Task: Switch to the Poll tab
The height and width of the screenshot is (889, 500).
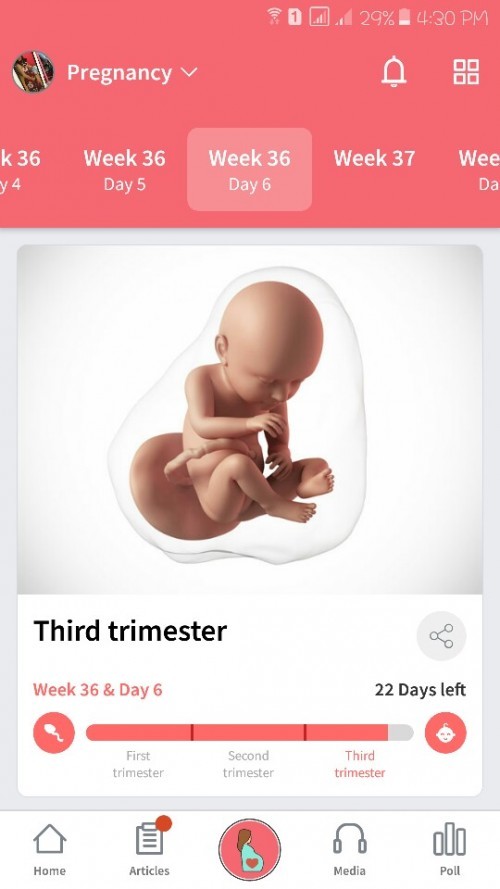Action: click(450, 850)
